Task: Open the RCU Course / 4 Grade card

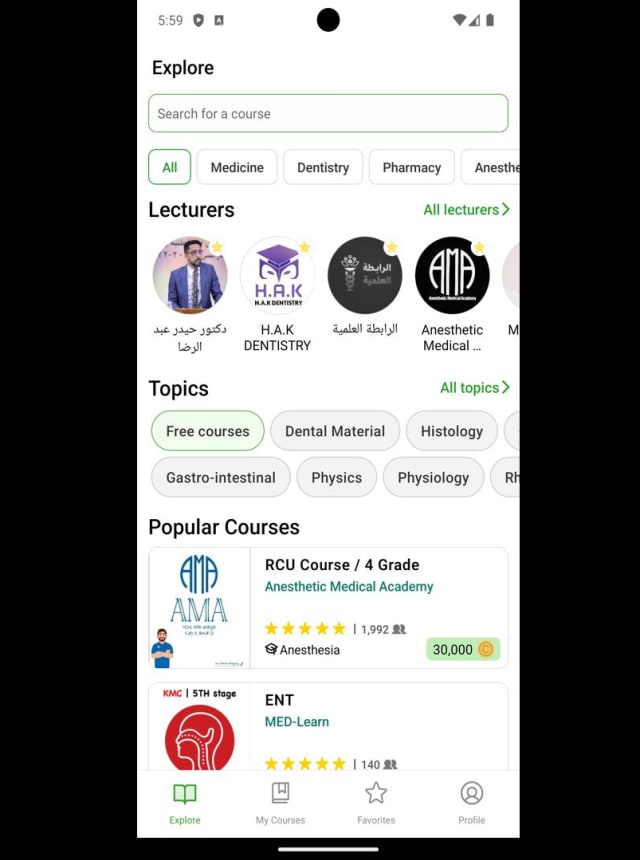Action: tap(328, 608)
